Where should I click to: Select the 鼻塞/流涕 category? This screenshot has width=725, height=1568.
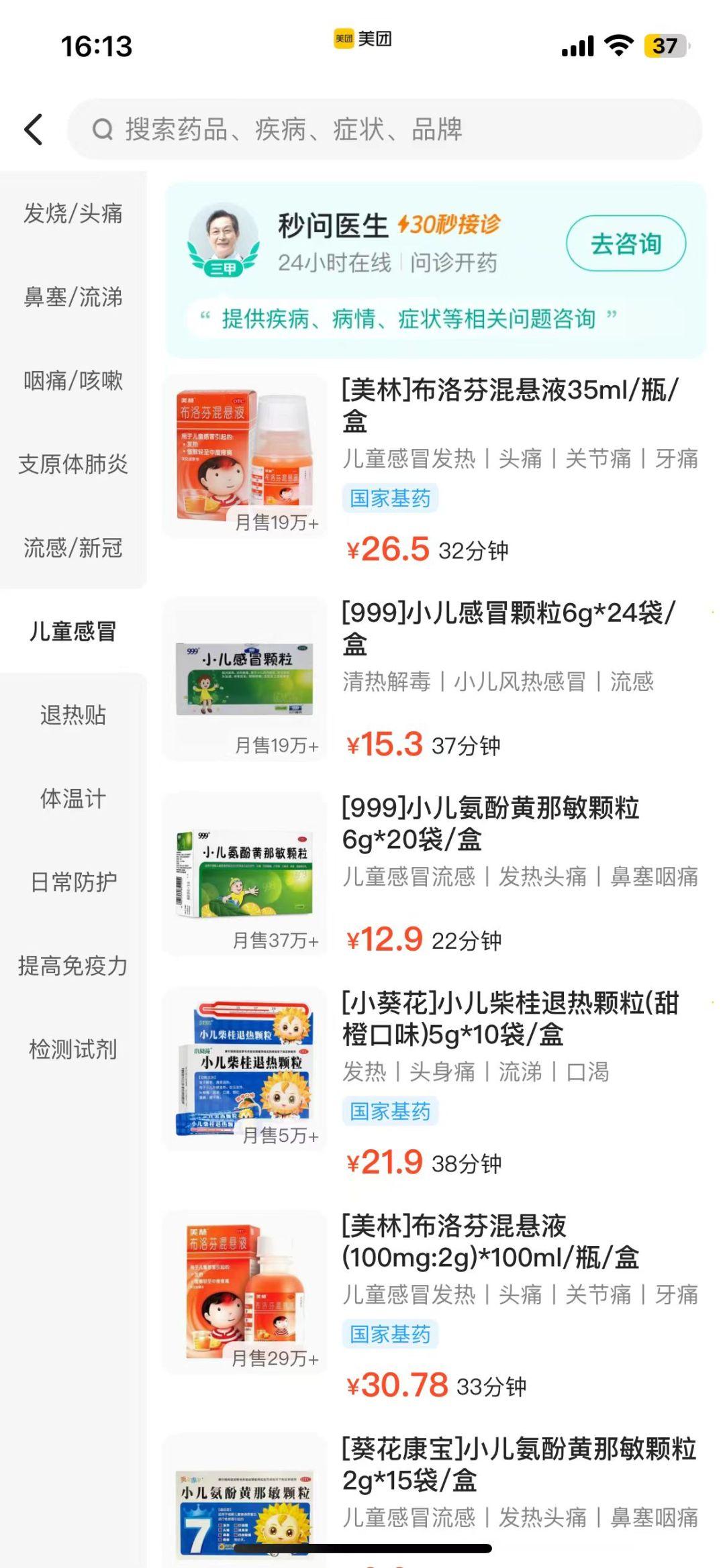[72, 297]
